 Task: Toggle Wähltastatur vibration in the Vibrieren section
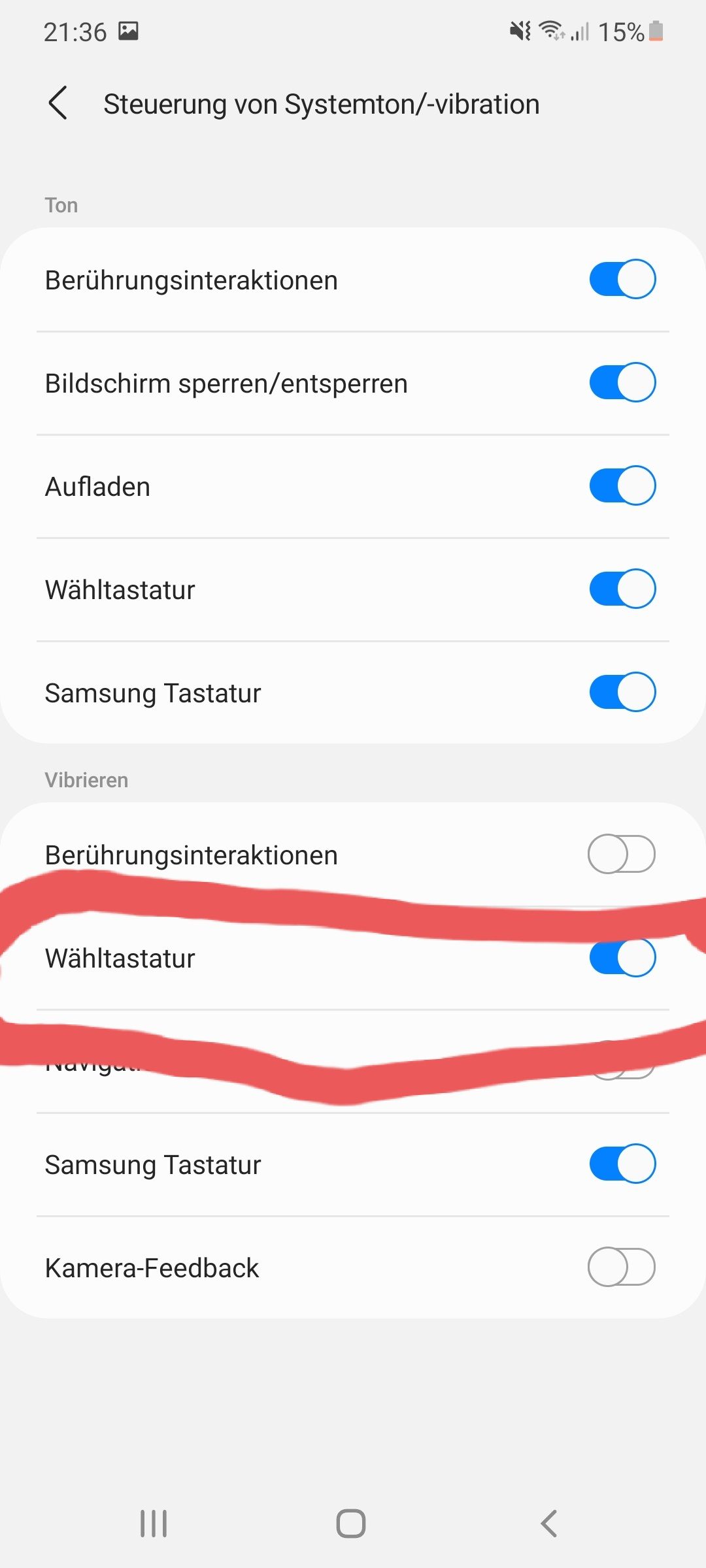tap(622, 958)
